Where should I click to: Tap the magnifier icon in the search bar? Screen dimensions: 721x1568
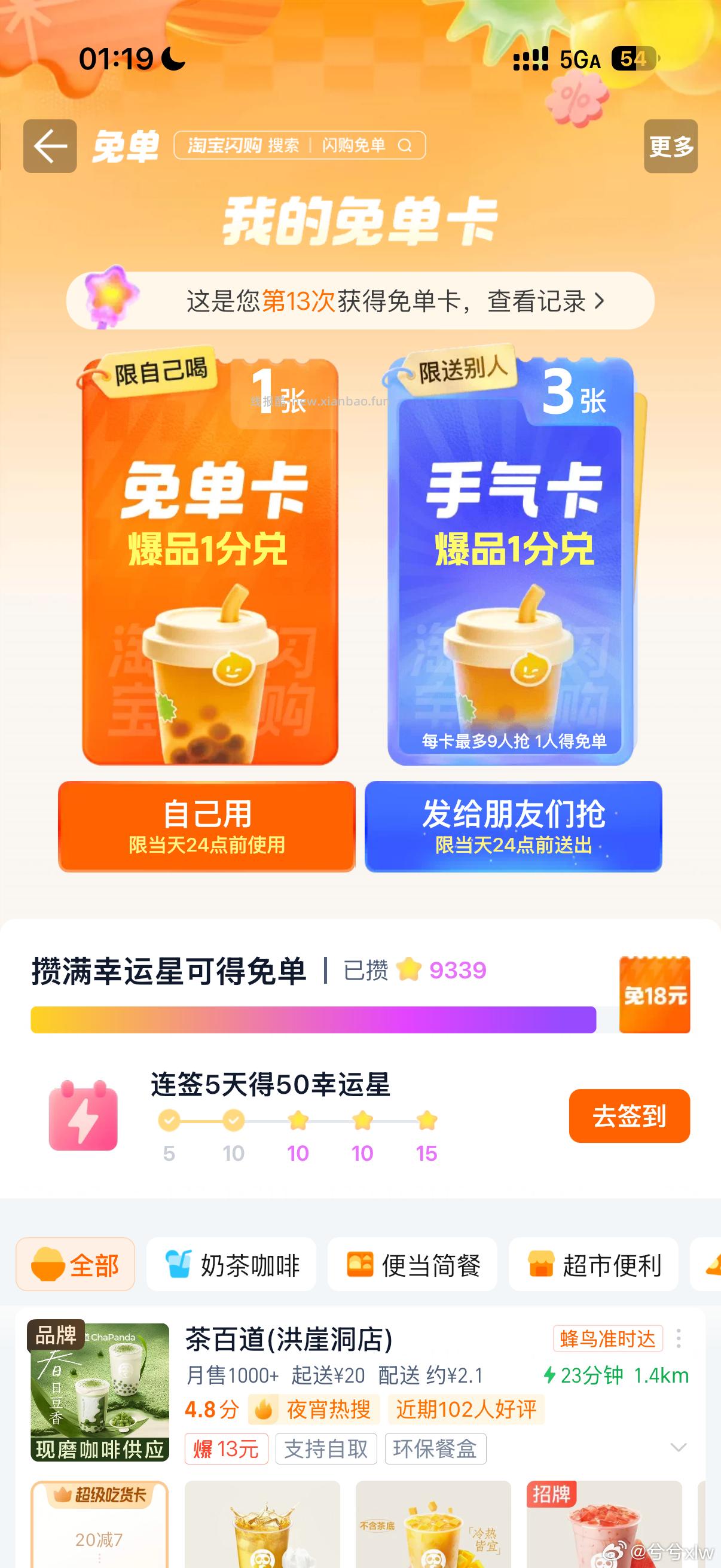coord(405,146)
